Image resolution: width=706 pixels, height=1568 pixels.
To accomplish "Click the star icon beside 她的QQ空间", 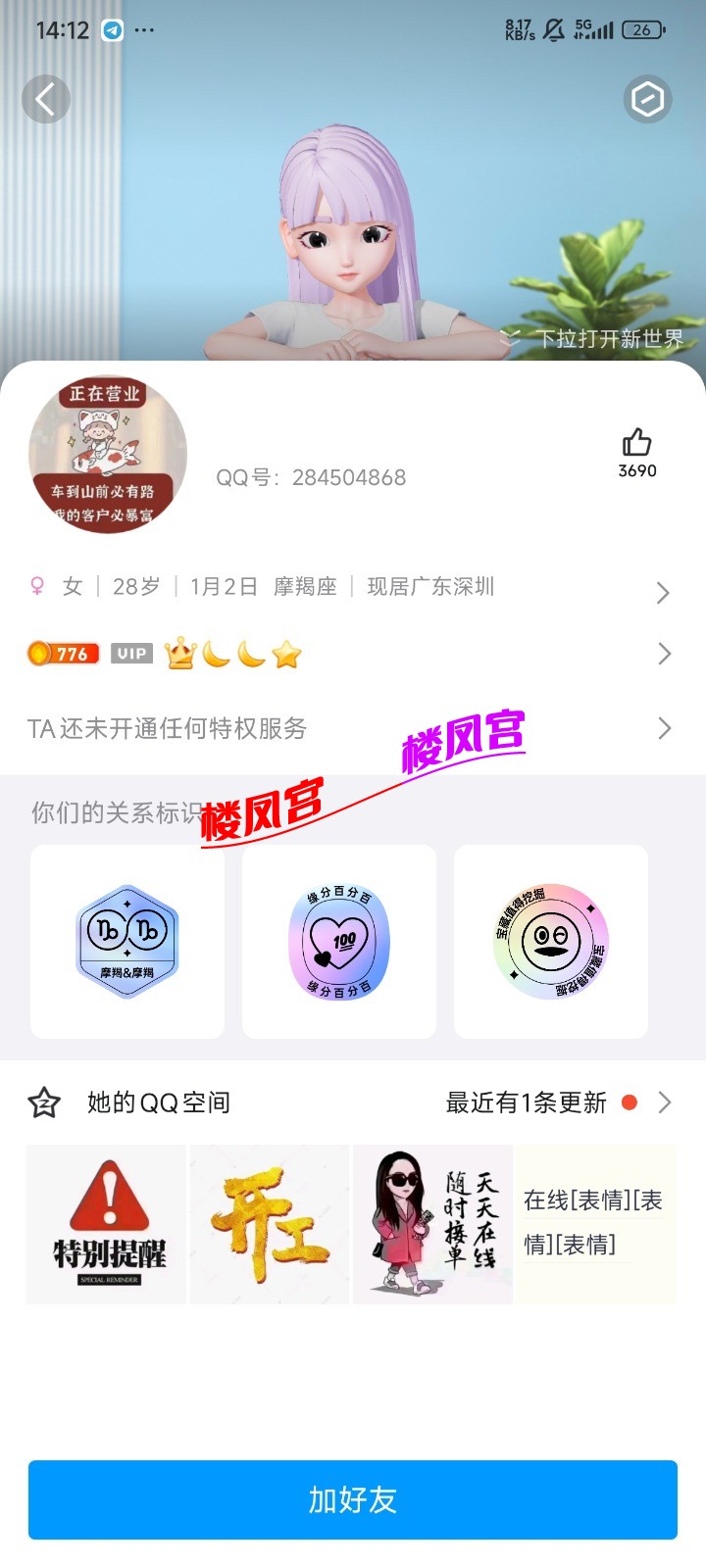I will point(44,1102).
